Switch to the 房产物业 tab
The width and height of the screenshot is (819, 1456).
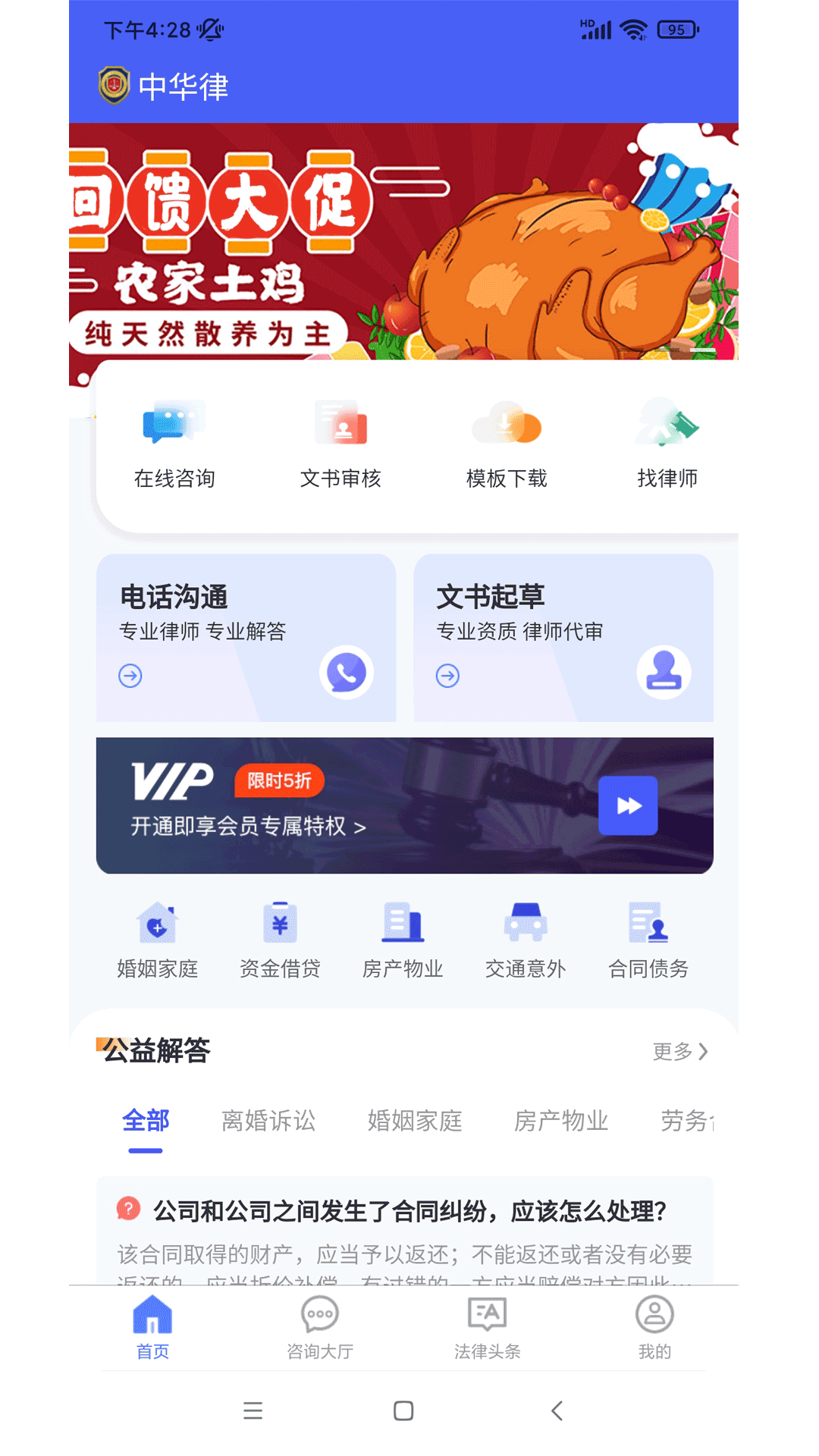pos(562,1121)
